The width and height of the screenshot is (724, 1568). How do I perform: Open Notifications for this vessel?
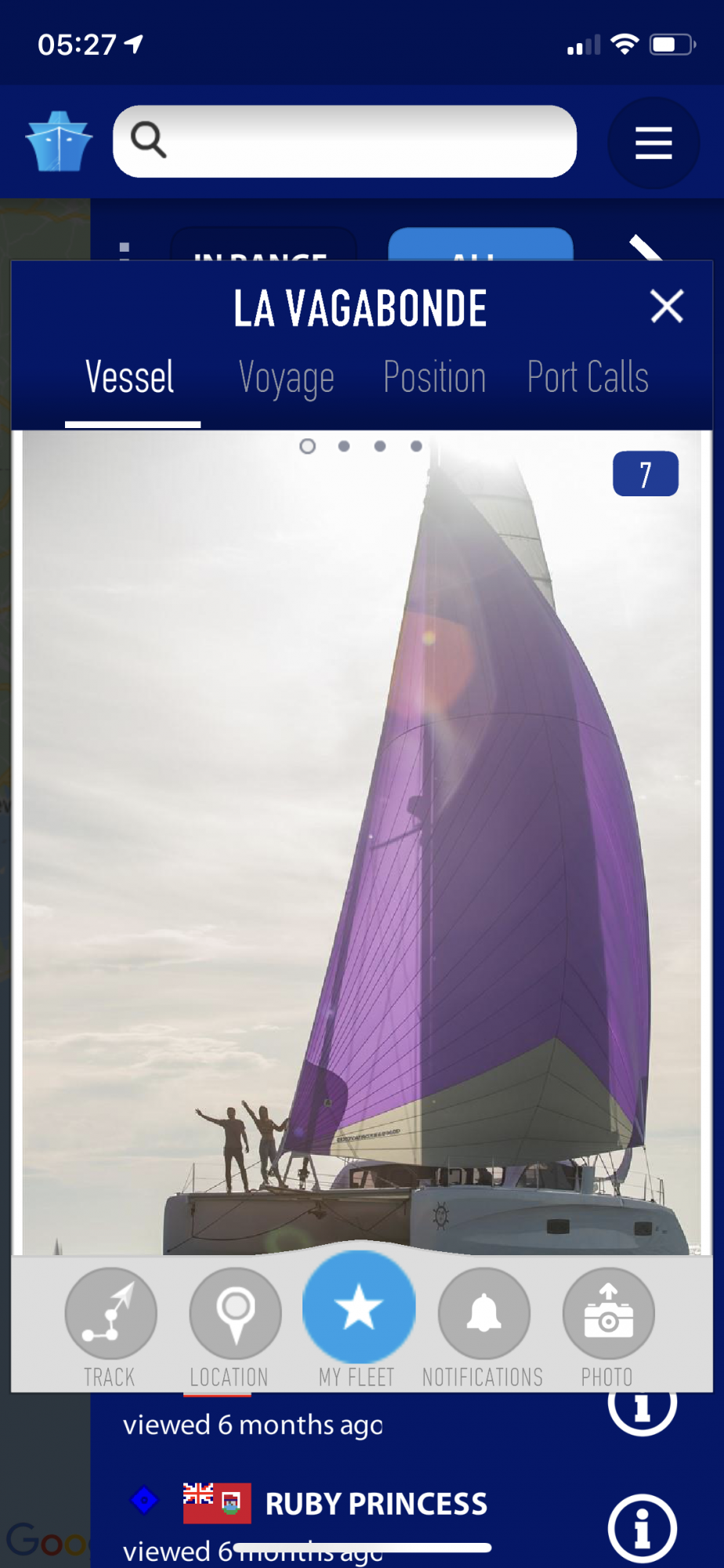point(483,1313)
